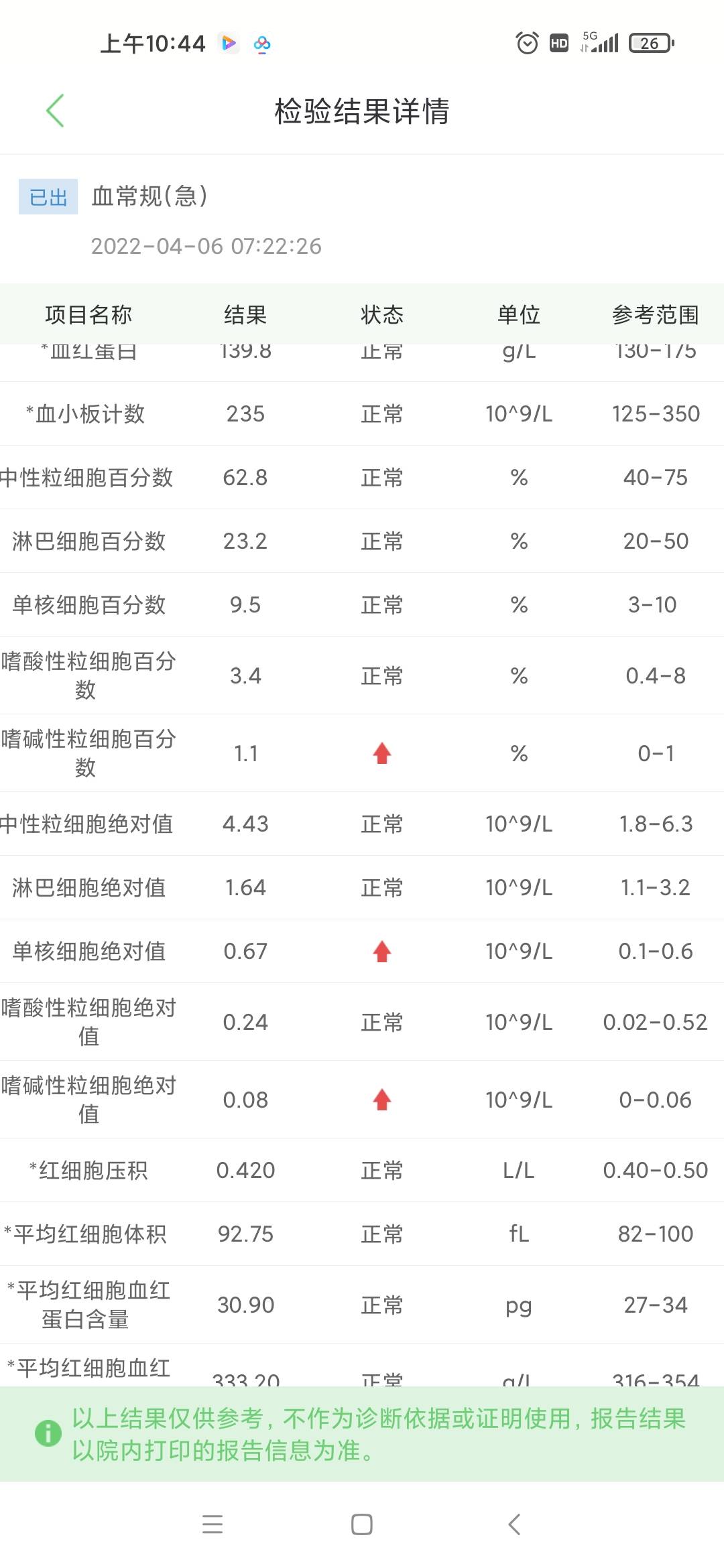The width and height of the screenshot is (724, 1568).
Task: Tap the recent apps button in the navigation bar
Action: [x=212, y=1525]
